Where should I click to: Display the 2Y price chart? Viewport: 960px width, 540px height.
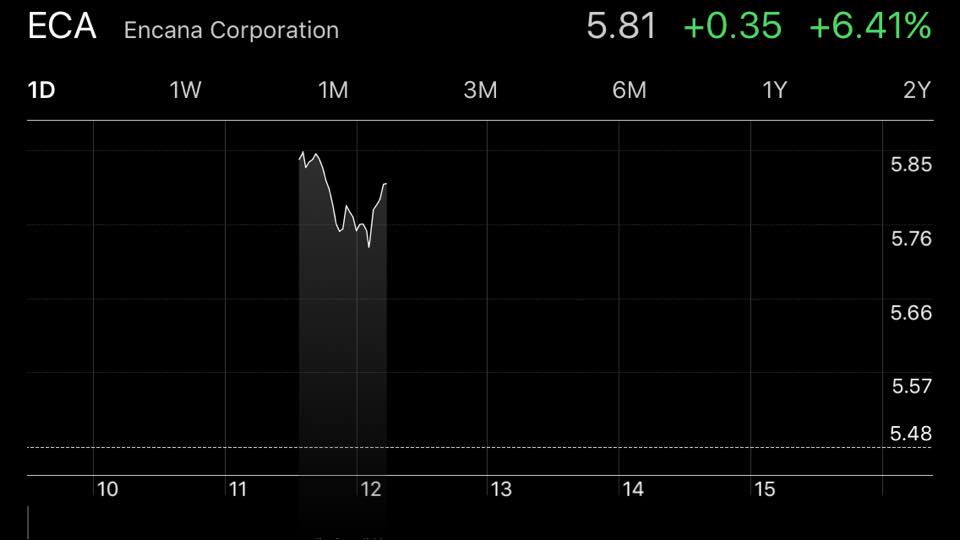(x=916, y=91)
